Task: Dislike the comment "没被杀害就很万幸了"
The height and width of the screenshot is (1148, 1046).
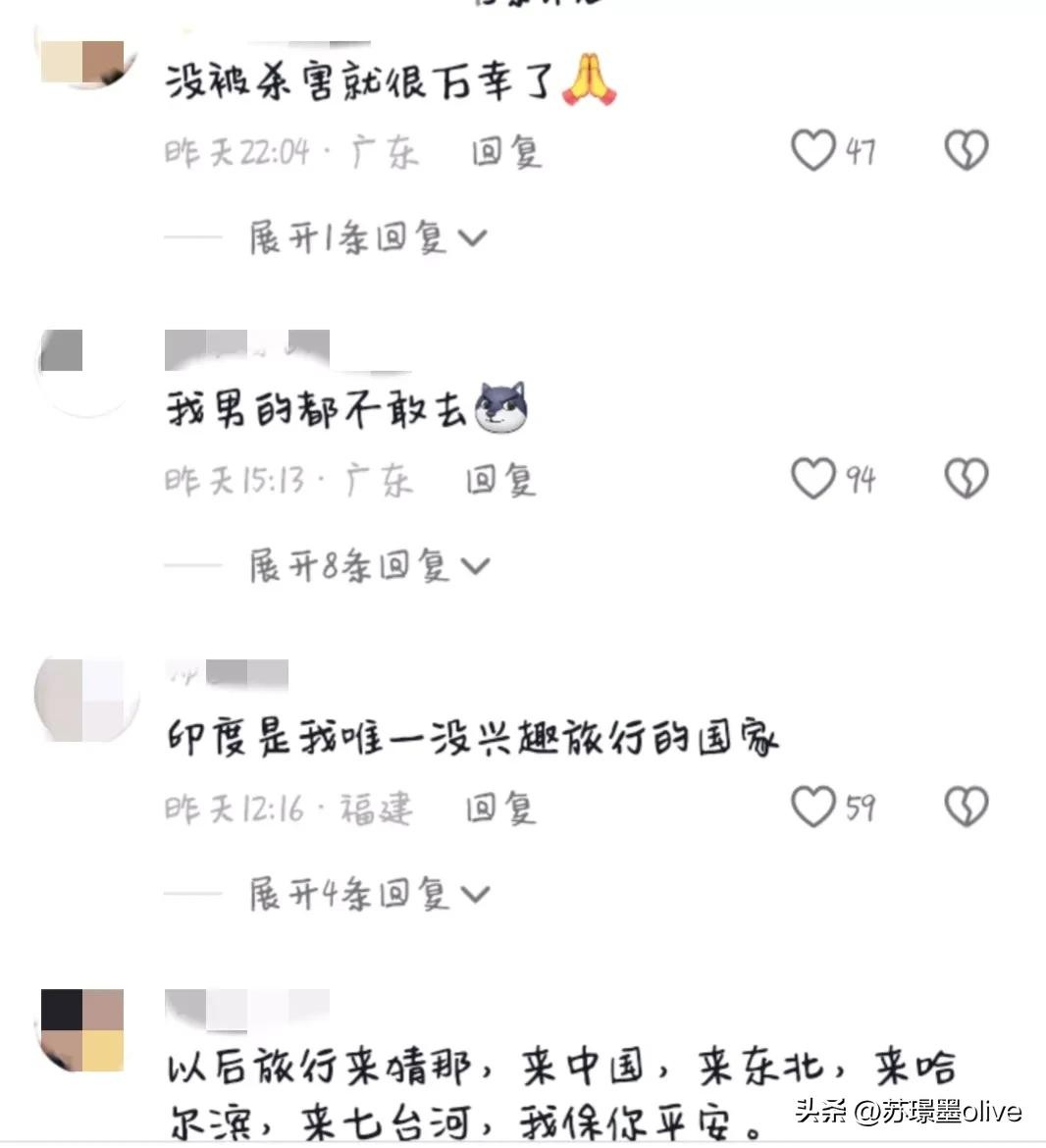Action: pyautogui.click(x=966, y=151)
